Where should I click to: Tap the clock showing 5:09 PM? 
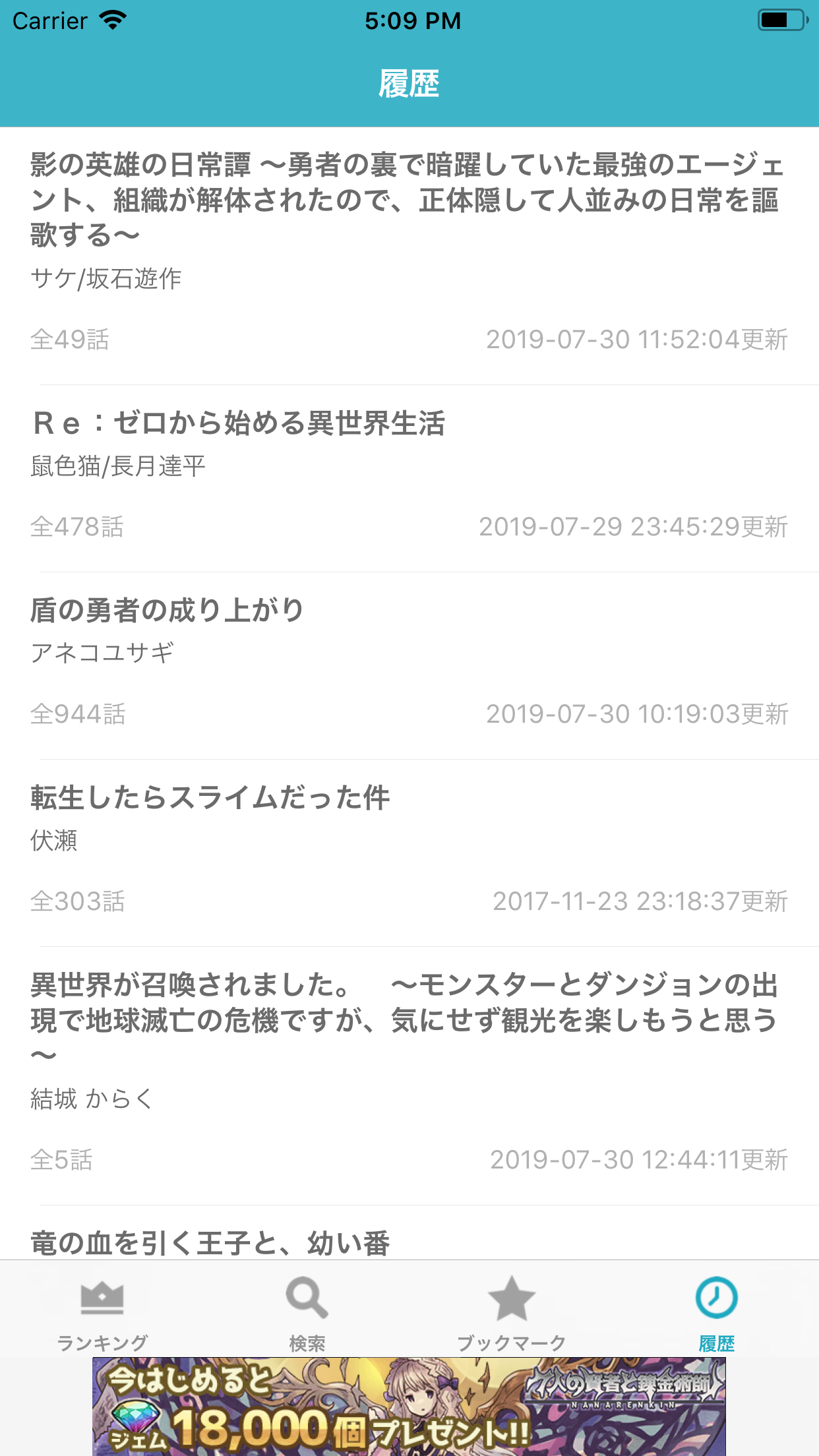[409, 20]
